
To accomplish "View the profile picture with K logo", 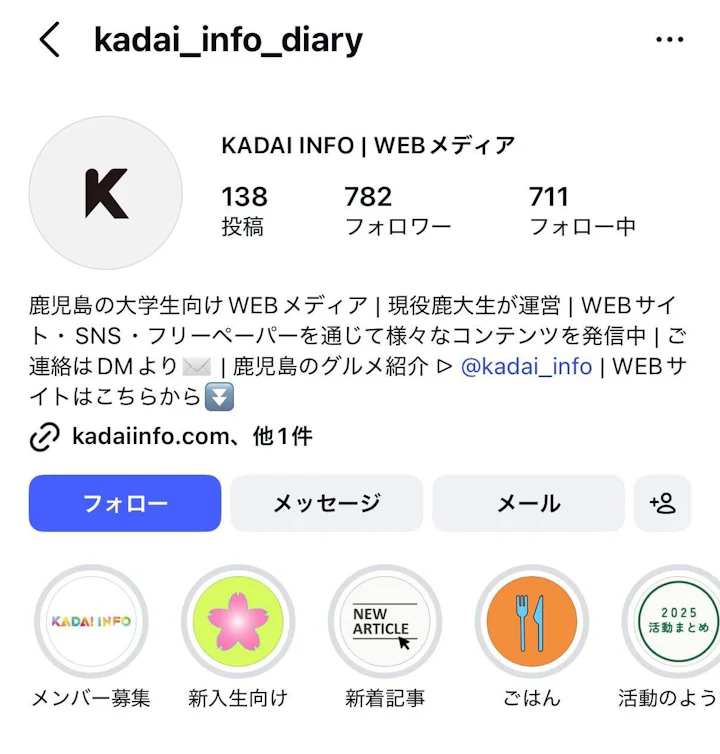I will tap(106, 193).
